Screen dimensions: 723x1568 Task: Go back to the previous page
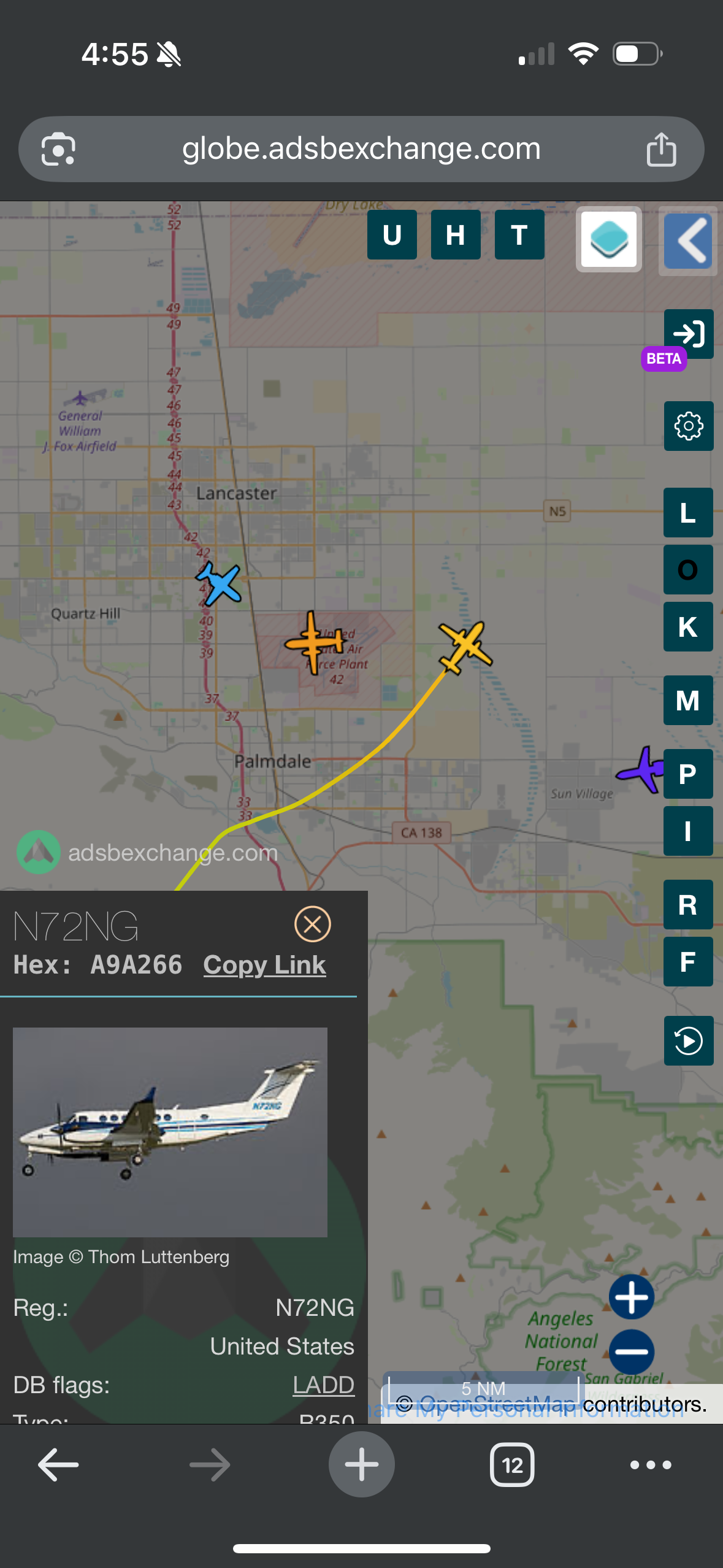pyautogui.click(x=58, y=1465)
